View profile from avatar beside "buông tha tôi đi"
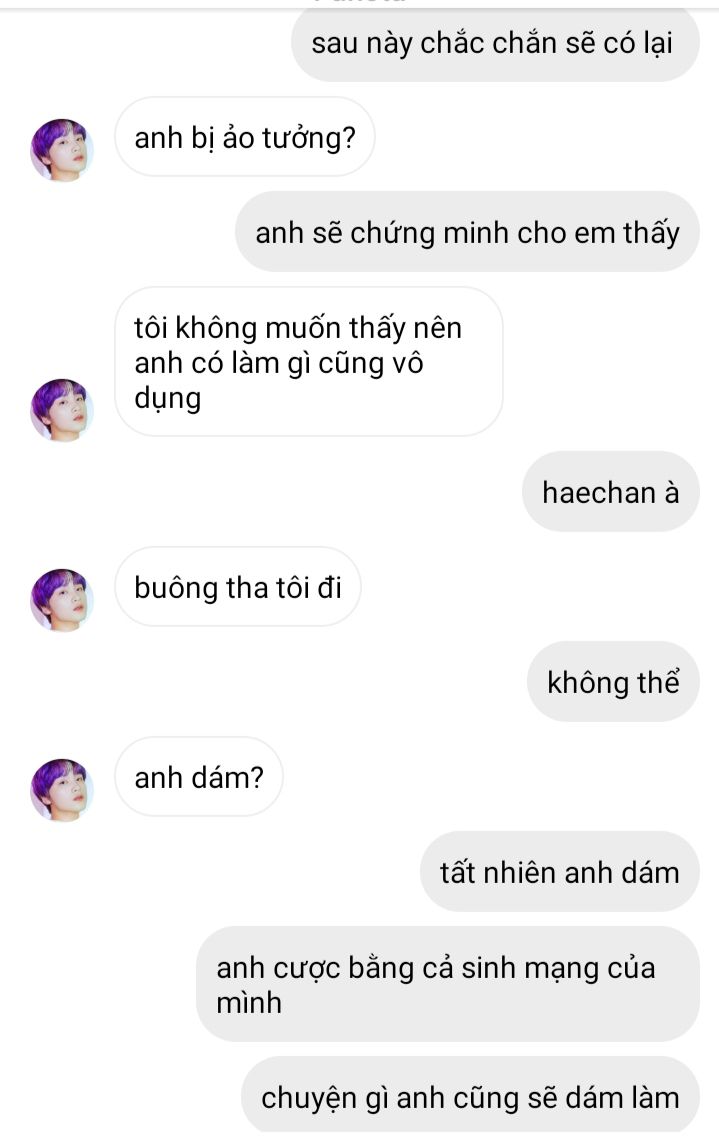 pos(62,600)
